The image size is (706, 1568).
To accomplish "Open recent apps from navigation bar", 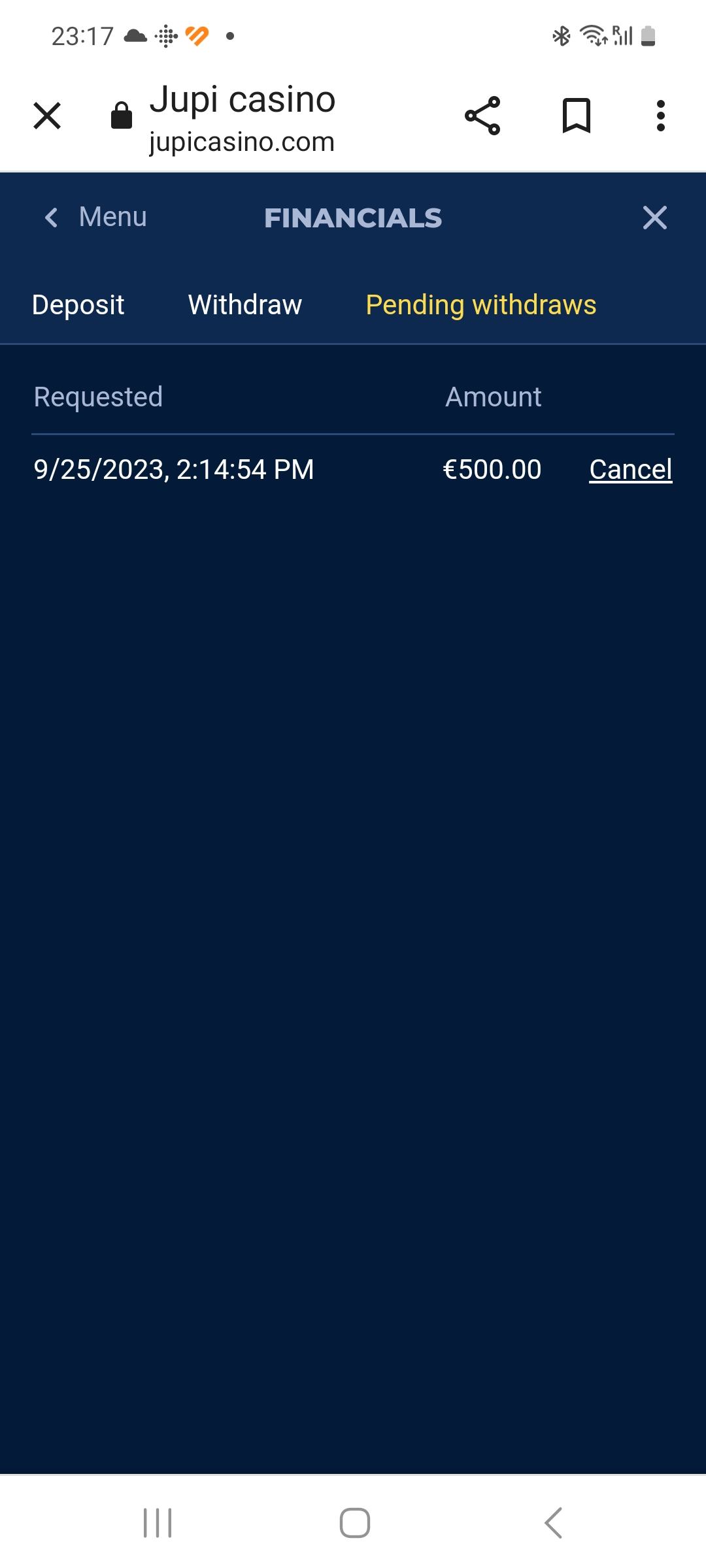I will (x=158, y=1523).
